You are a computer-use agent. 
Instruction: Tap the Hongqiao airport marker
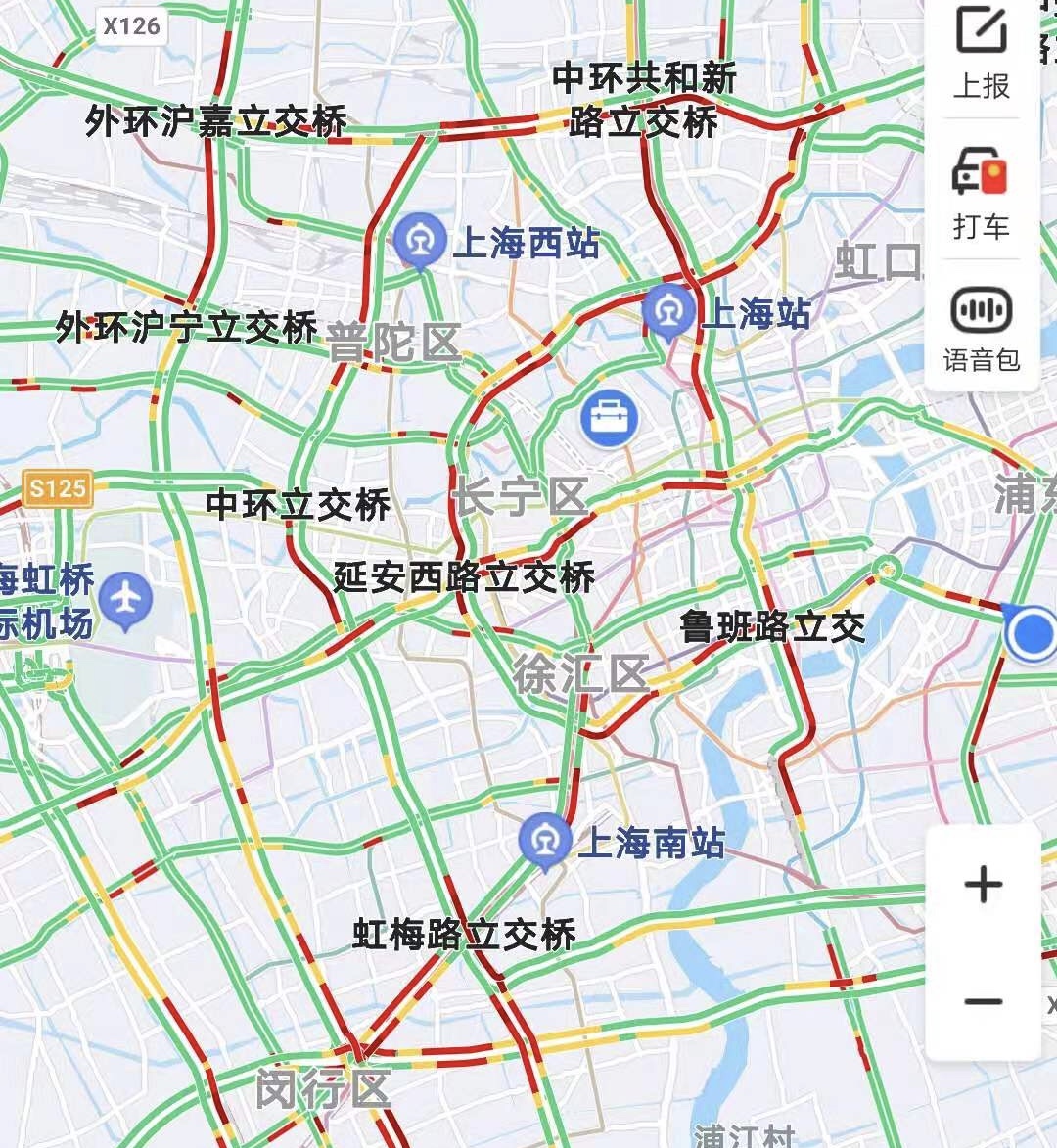(x=126, y=599)
